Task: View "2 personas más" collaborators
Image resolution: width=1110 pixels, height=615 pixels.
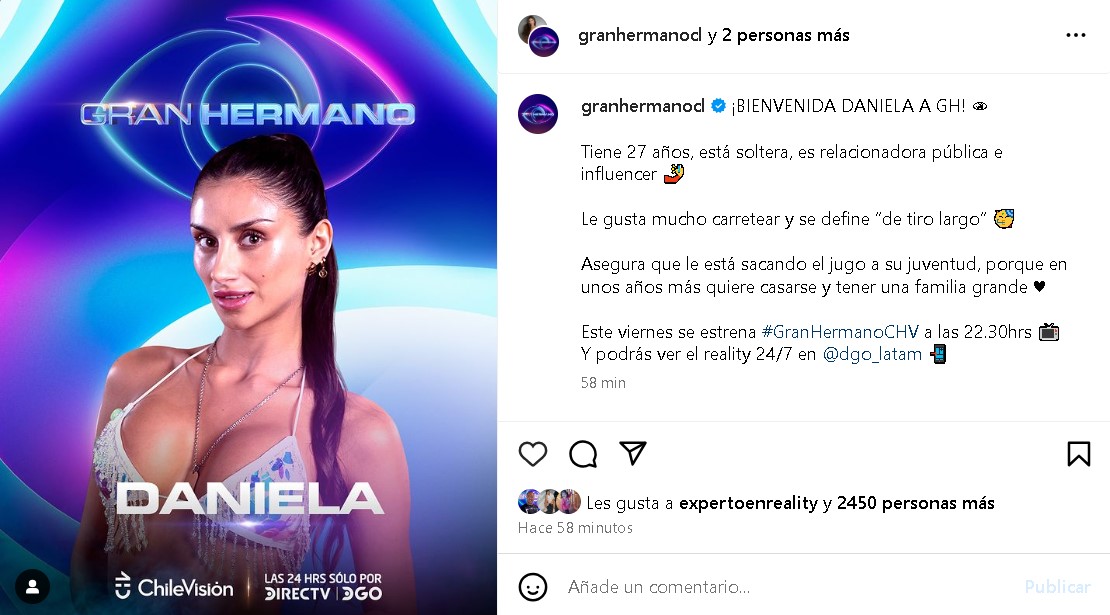Action: click(785, 35)
